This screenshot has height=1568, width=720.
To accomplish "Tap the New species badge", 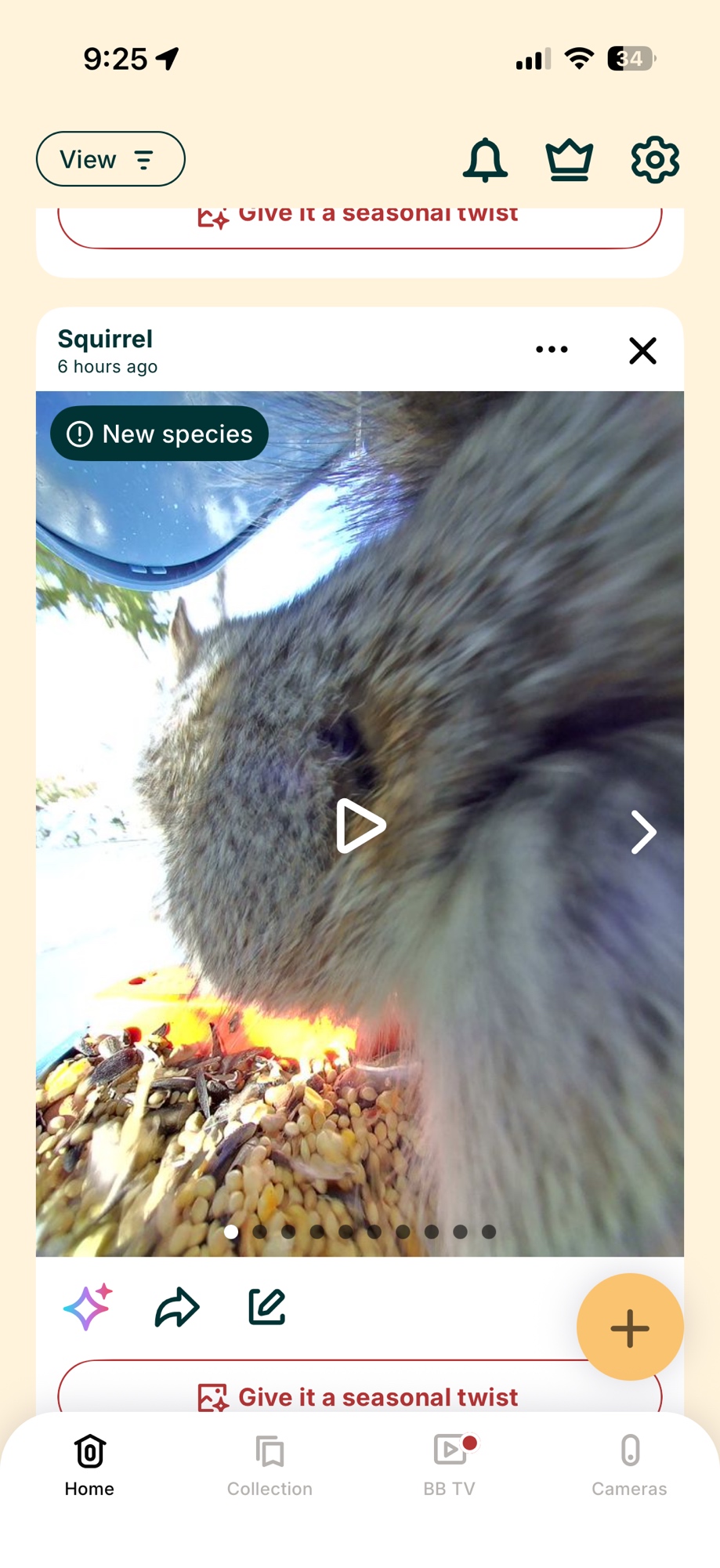I will pos(160,434).
